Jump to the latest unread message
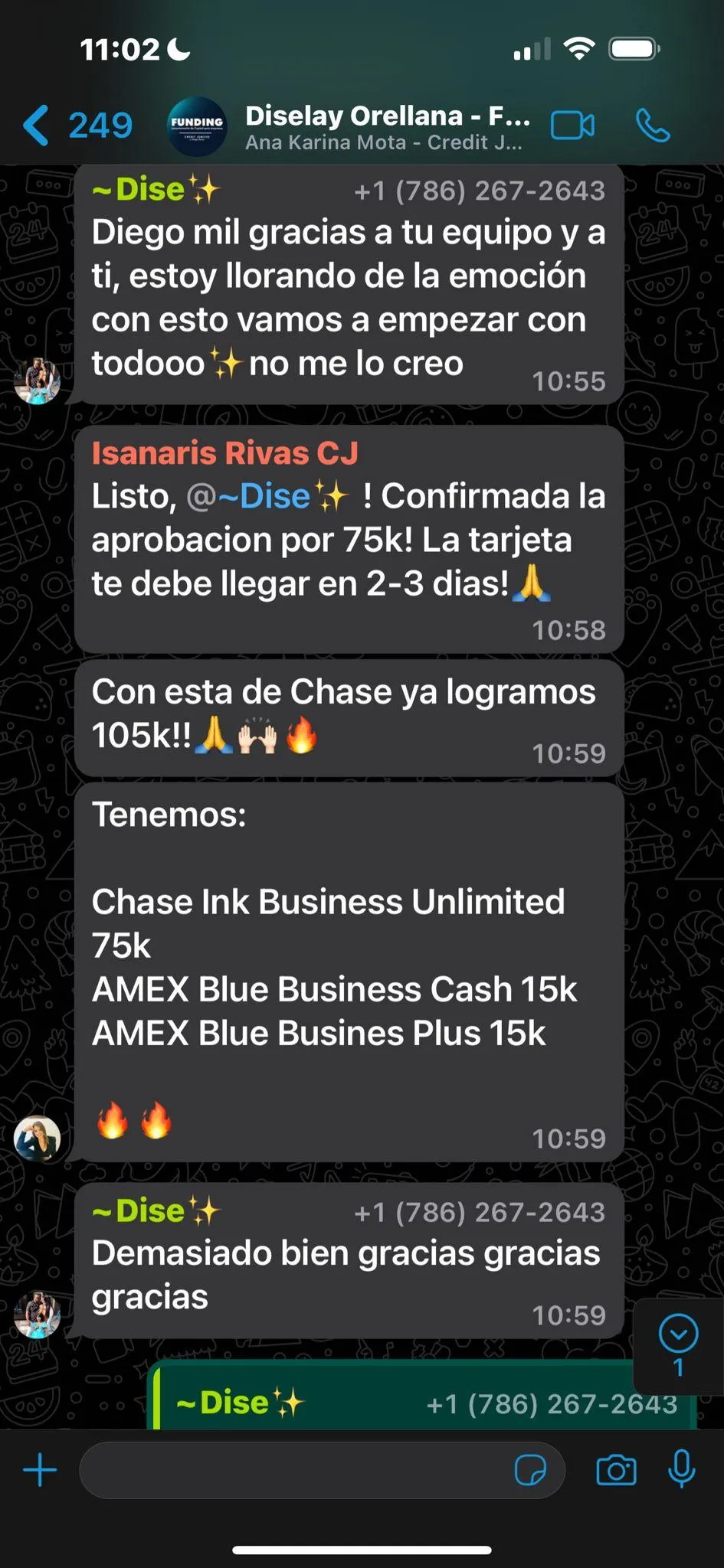 click(678, 1344)
